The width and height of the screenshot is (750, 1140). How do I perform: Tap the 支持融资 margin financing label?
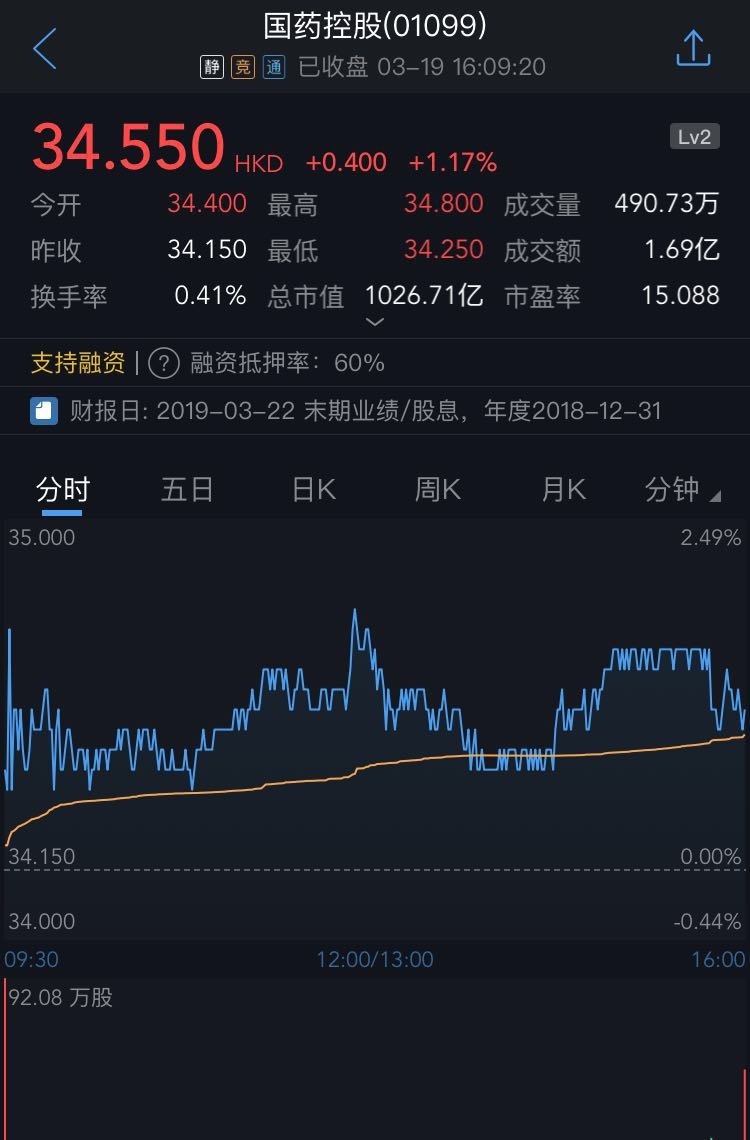click(x=78, y=363)
